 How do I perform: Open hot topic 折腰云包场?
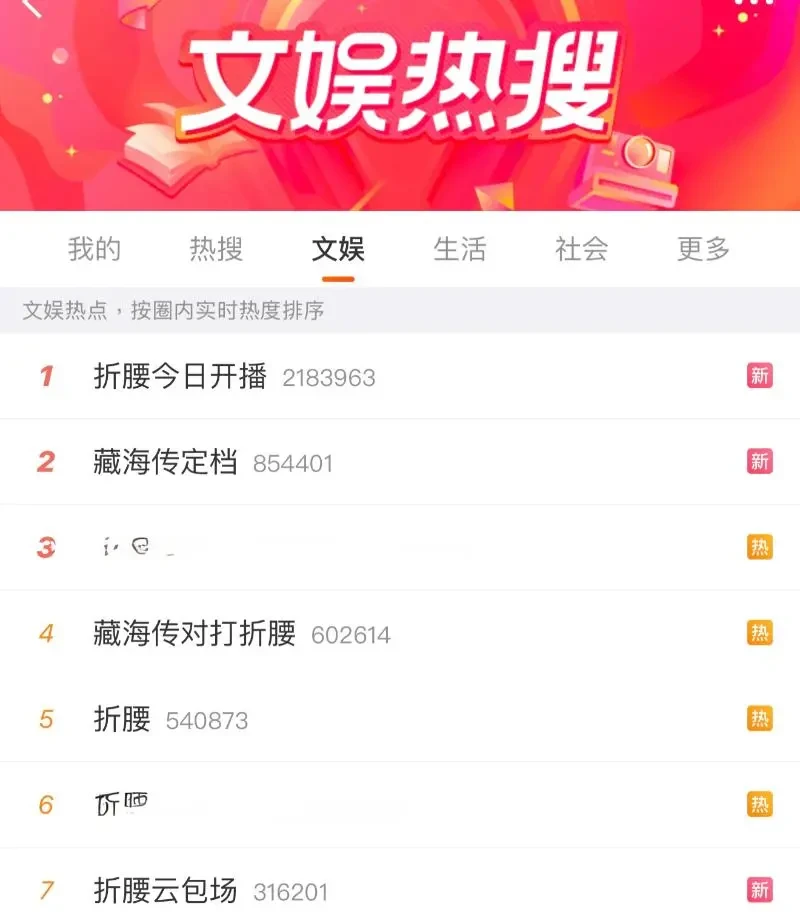click(x=166, y=890)
